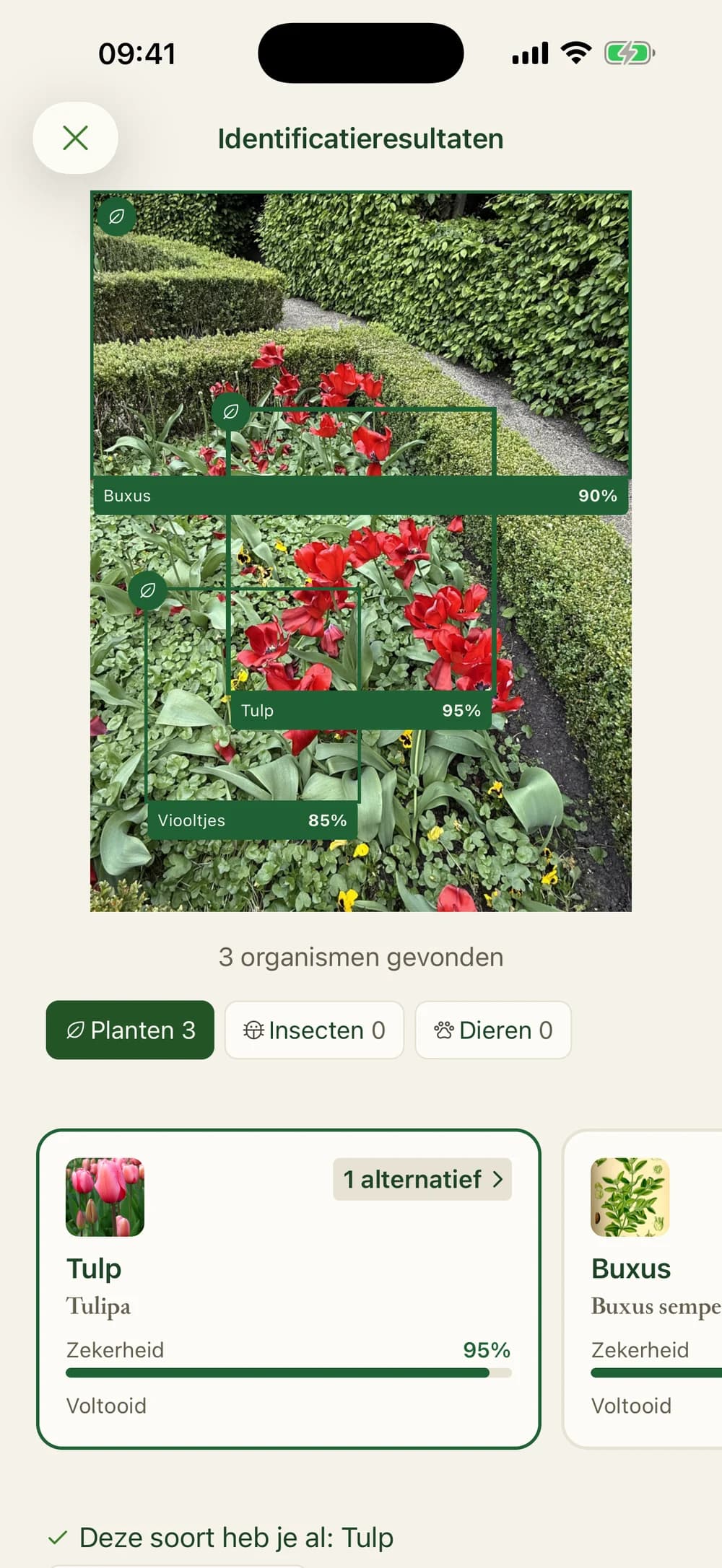Open the Tulp result card
This screenshot has height=1568, width=722.
point(289,1289)
